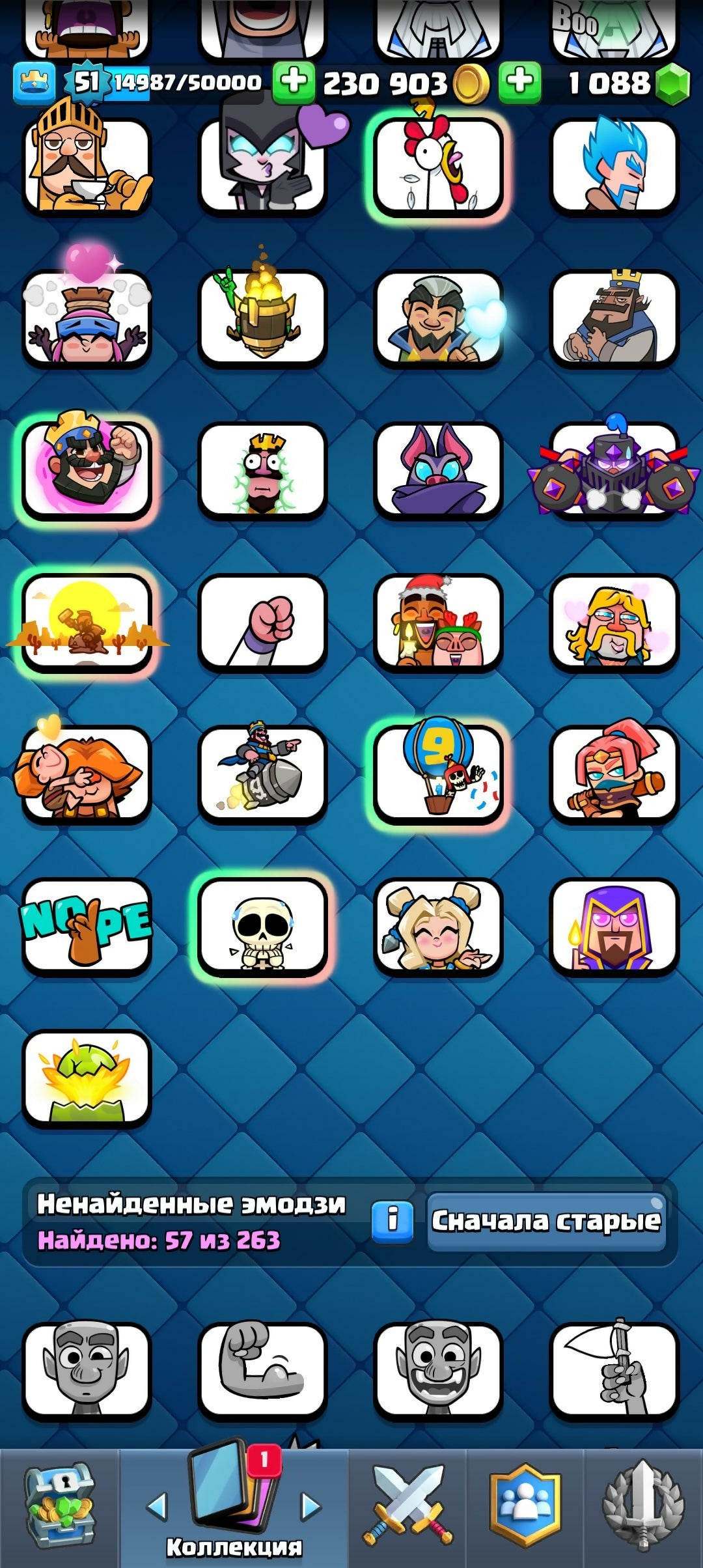Choose the chicken emote
703x1568 pixels.
438,167
